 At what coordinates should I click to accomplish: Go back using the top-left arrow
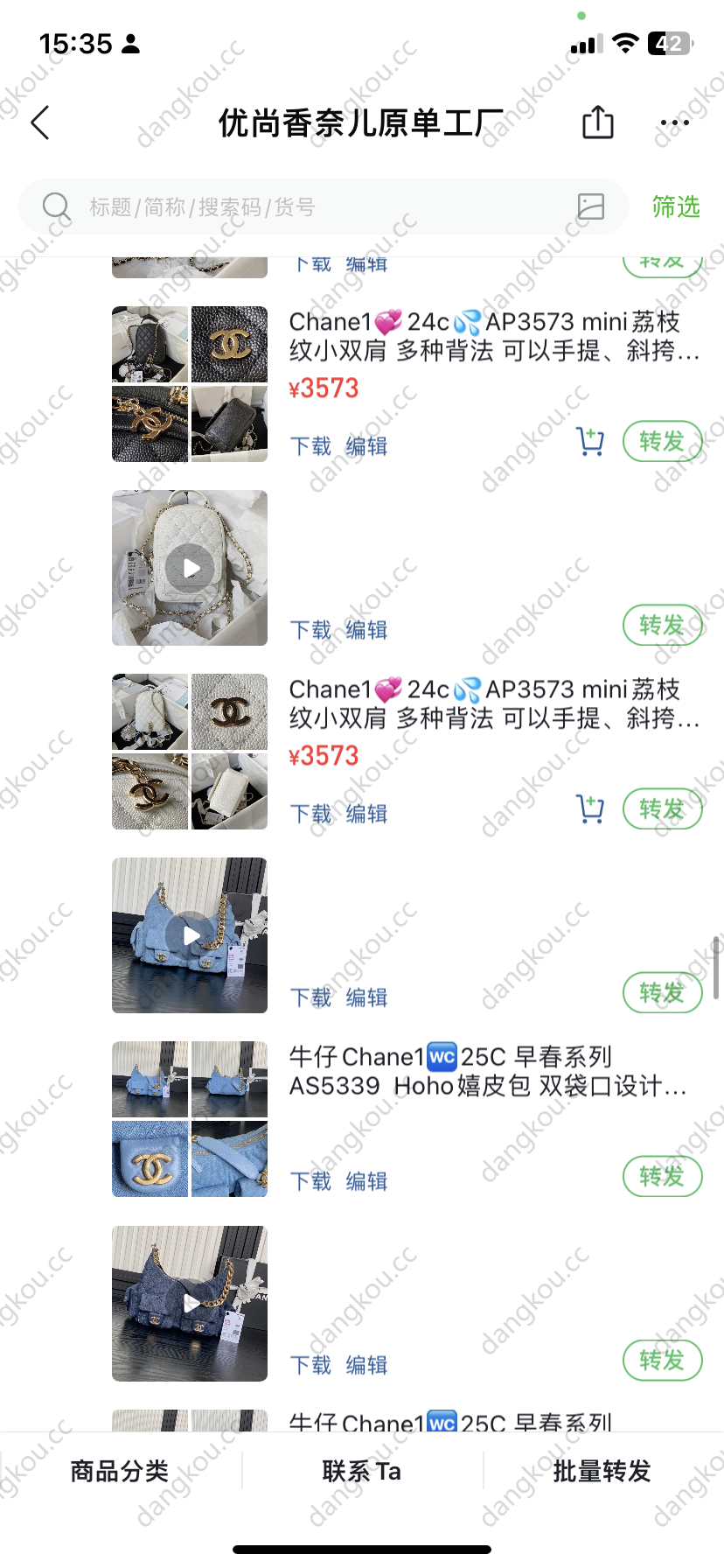pyautogui.click(x=40, y=122)
